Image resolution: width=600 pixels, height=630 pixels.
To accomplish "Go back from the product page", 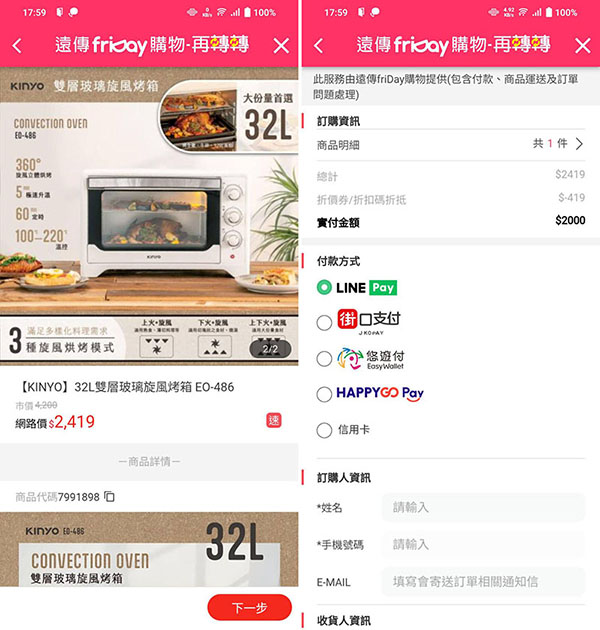I will (17, 46).
